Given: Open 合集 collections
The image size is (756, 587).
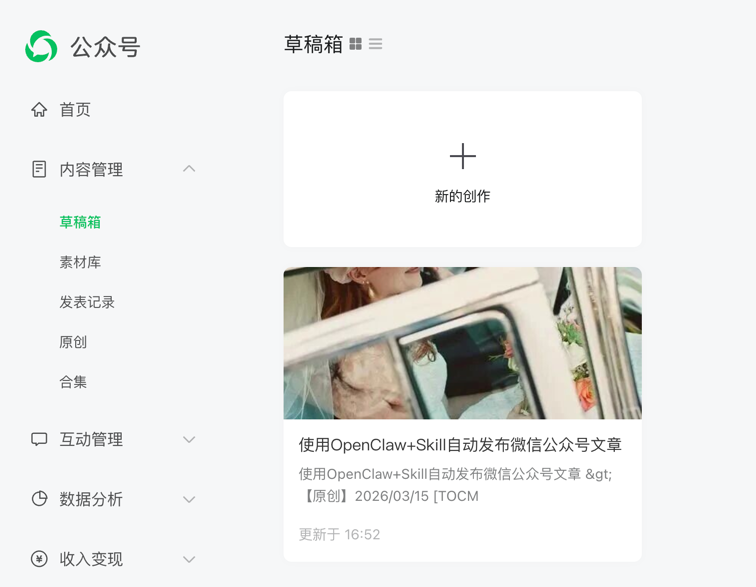Looking at the screenshot, I should [73, 382].
